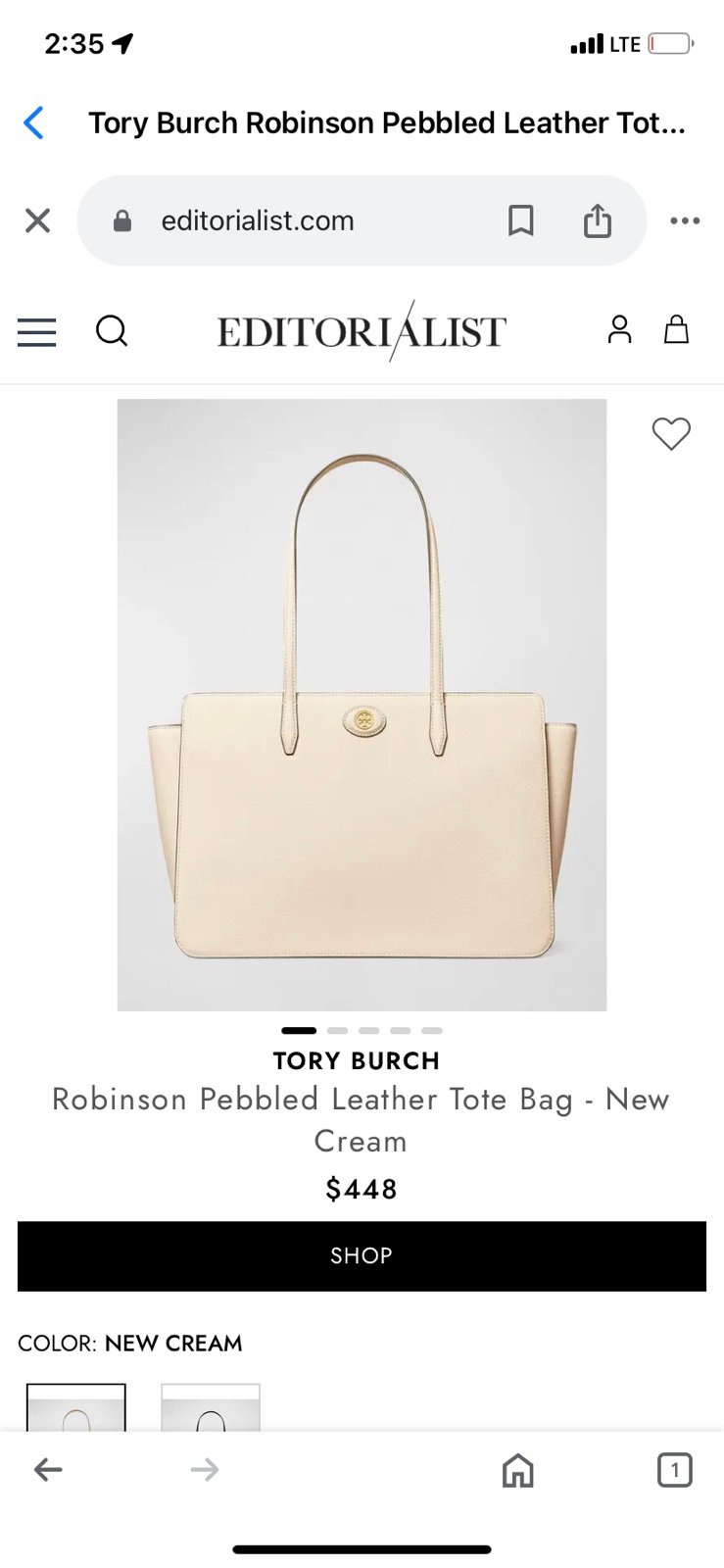Open the shopping bag
This screenshot has height=1568, width=724.
[677, 329]
